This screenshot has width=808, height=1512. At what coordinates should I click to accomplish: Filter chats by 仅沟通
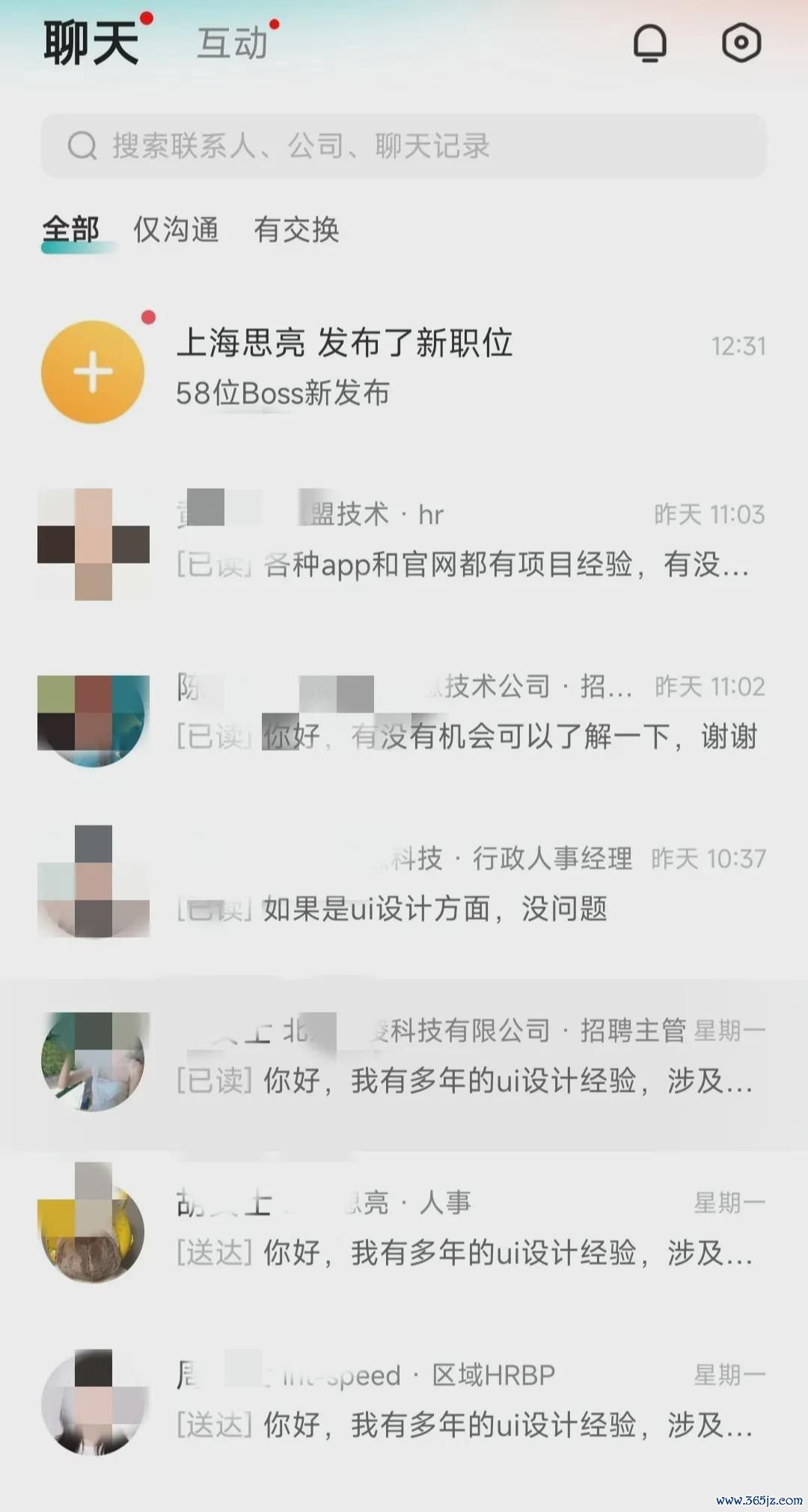pos(176,230)
